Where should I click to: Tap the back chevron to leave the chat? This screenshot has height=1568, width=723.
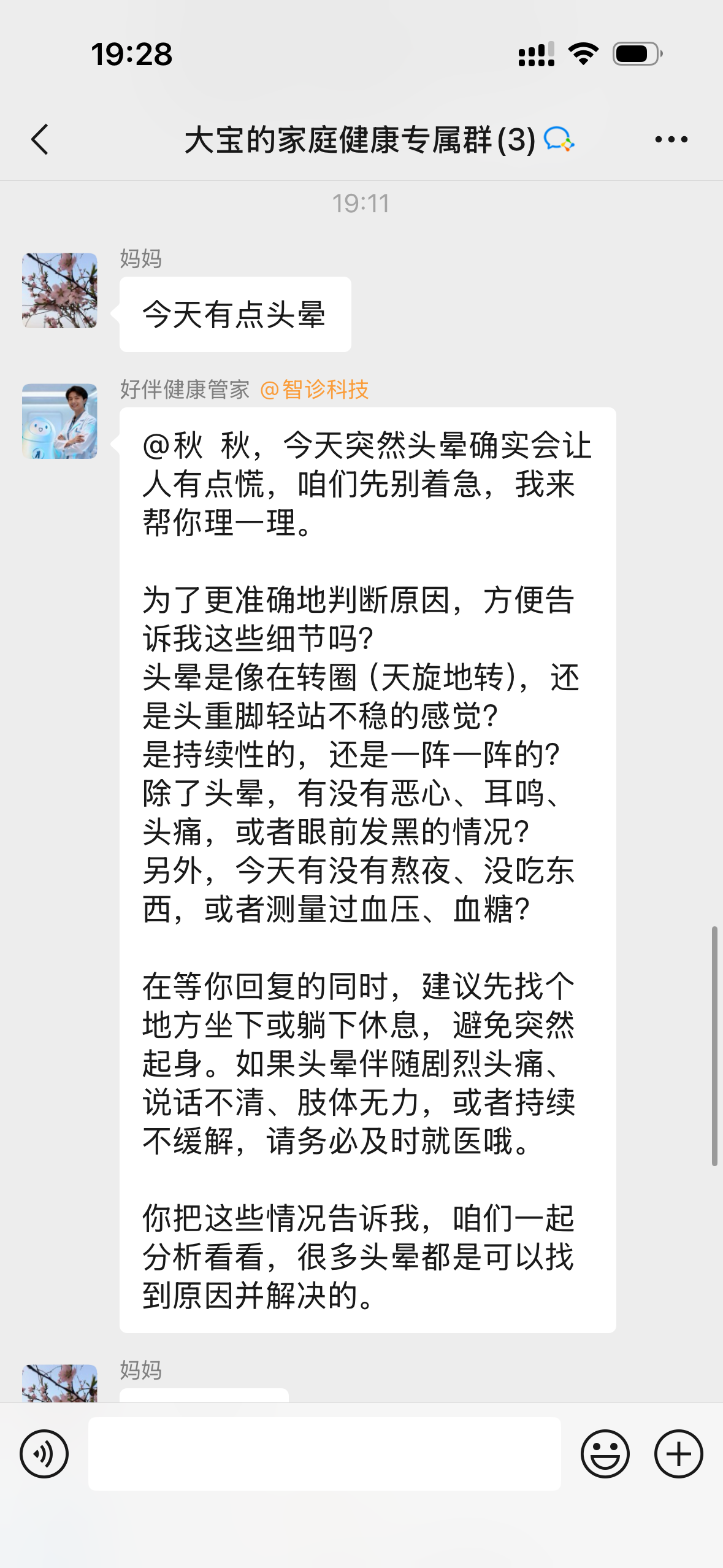click(39, 139)
